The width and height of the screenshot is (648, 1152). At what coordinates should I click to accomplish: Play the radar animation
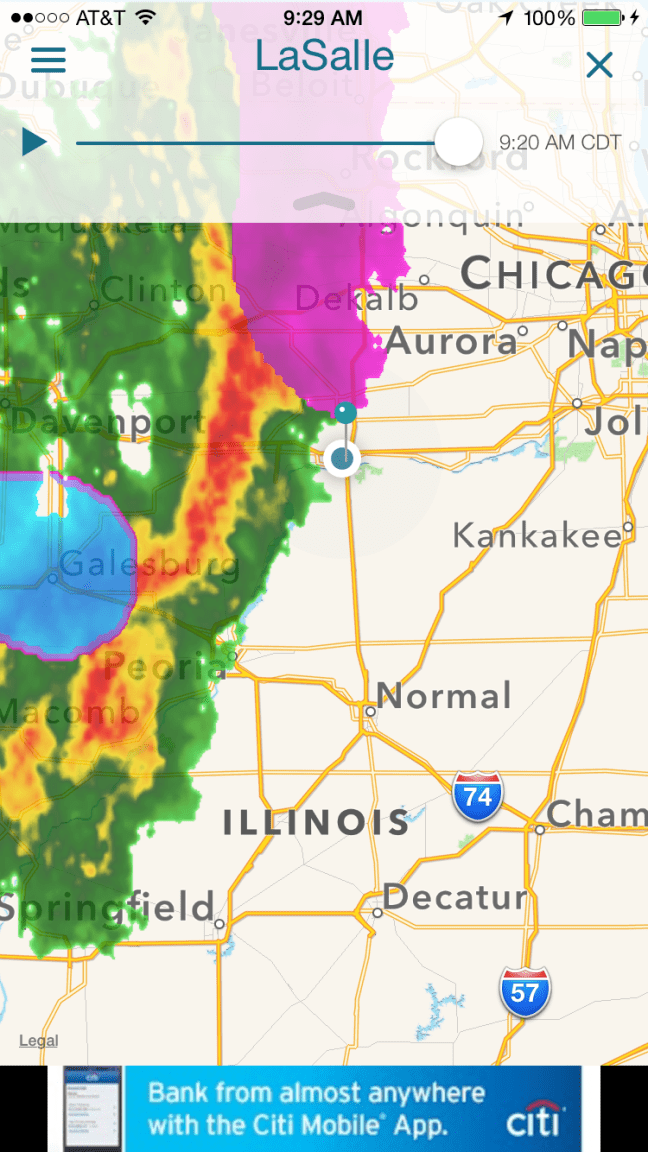tap(35, 142)
